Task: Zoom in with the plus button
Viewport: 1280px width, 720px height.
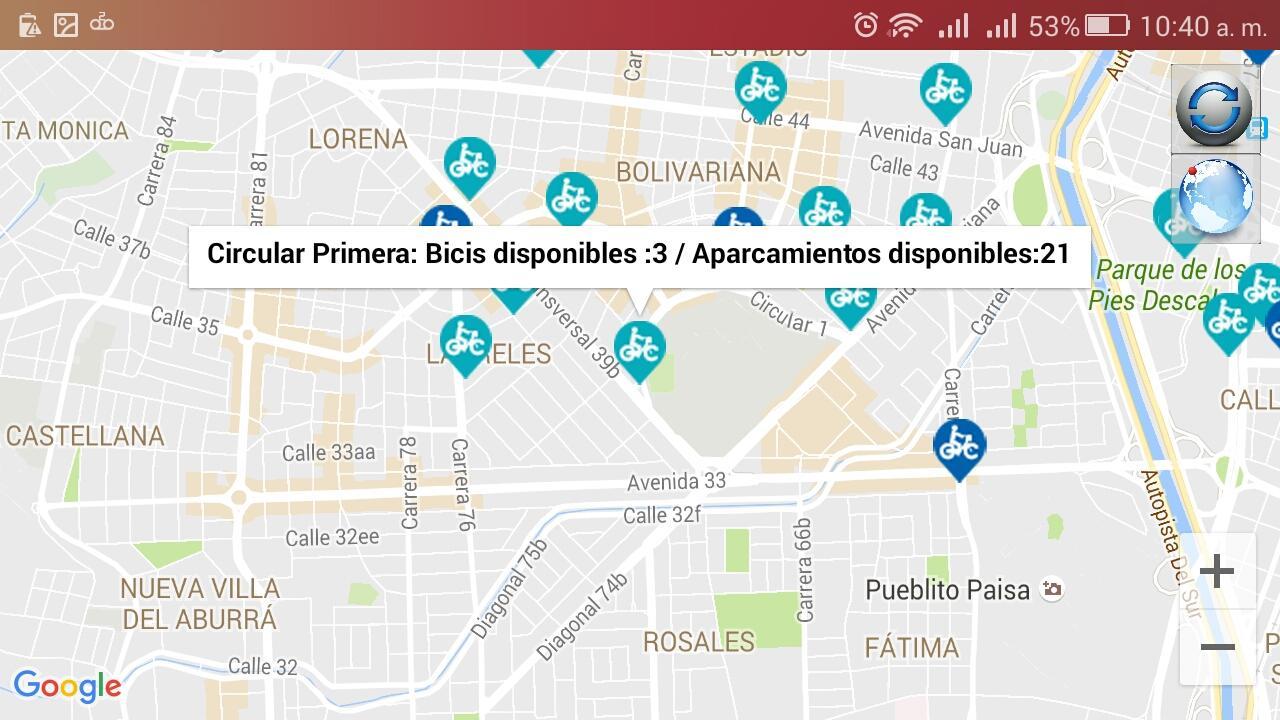Action: click(1217, 572)
